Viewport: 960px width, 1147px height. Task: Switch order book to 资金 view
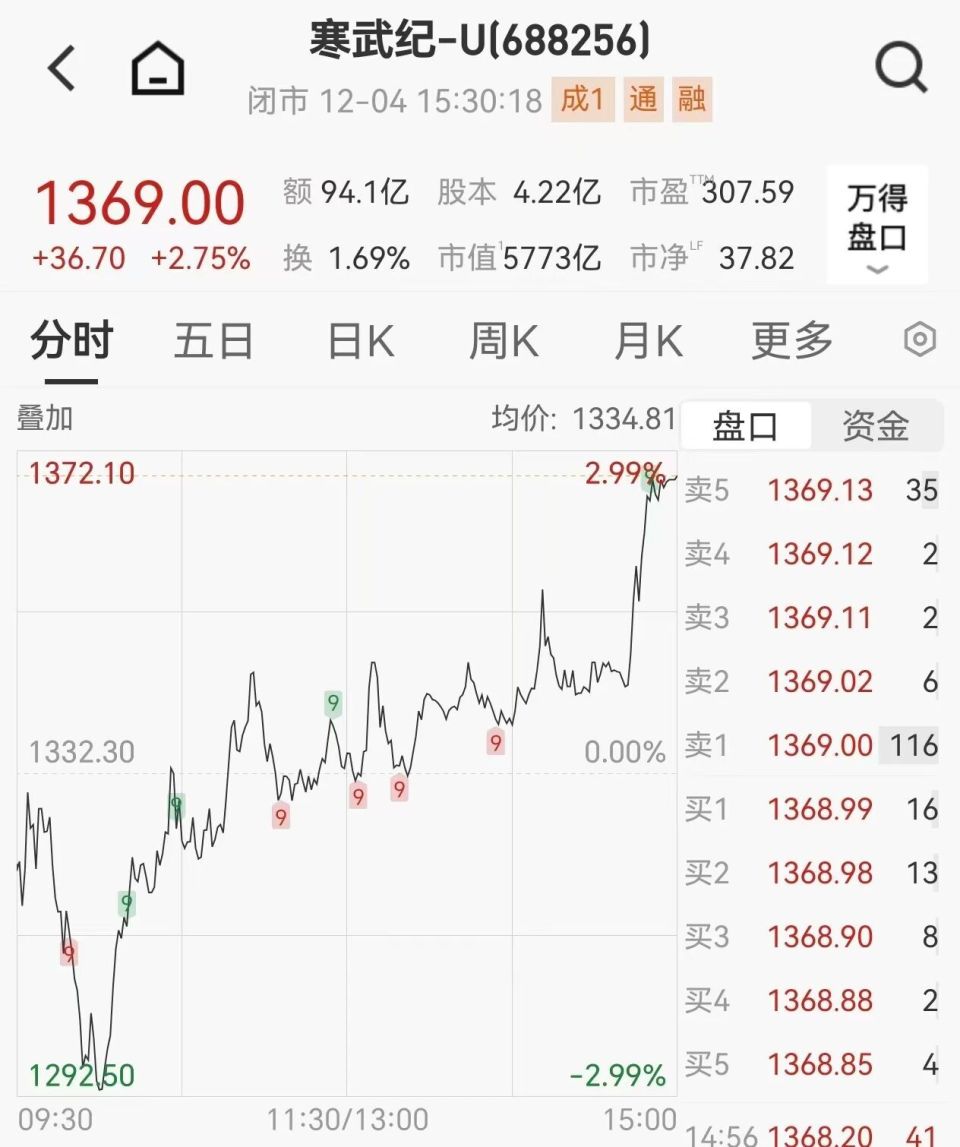877,425
